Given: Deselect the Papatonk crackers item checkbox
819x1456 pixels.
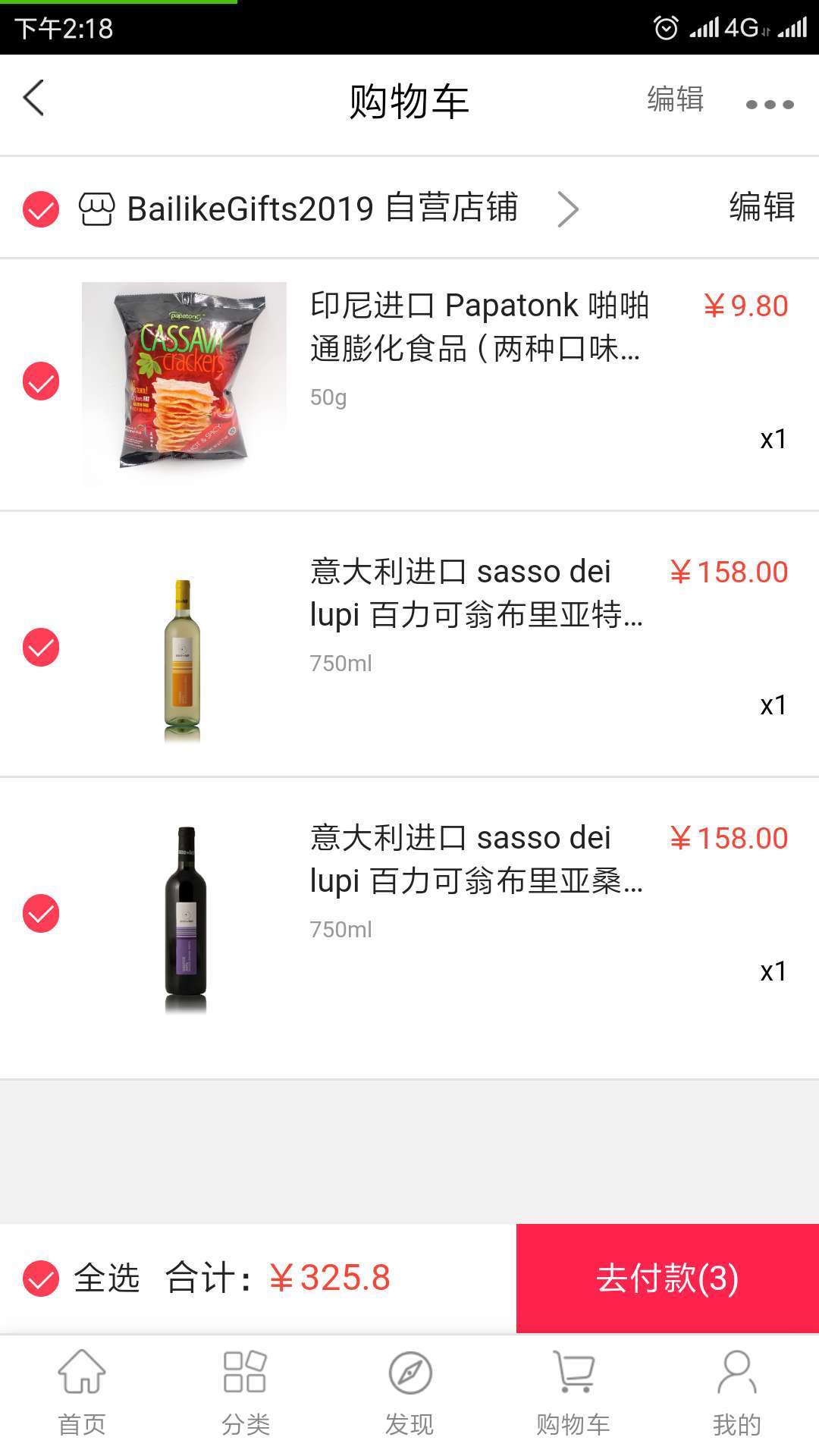Looking at the screenshot, I should (41, 383).
